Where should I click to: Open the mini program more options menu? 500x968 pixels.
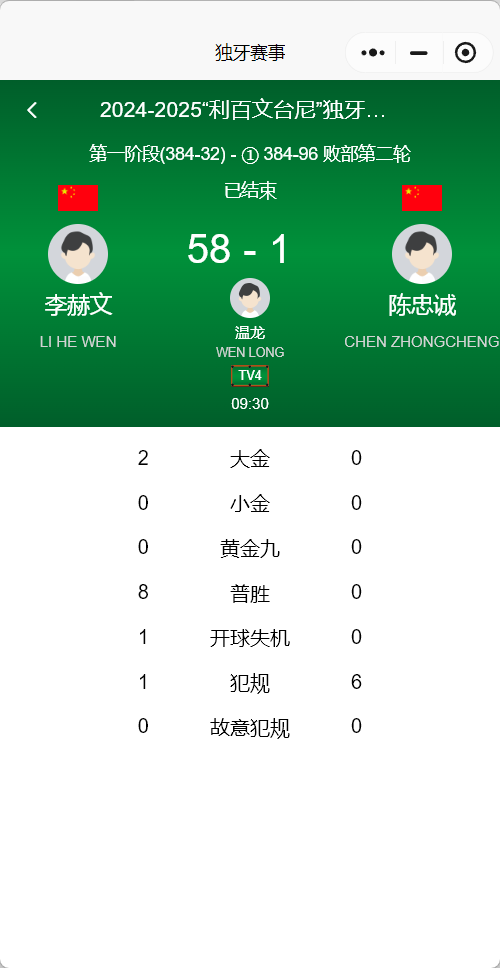(373, 53)
